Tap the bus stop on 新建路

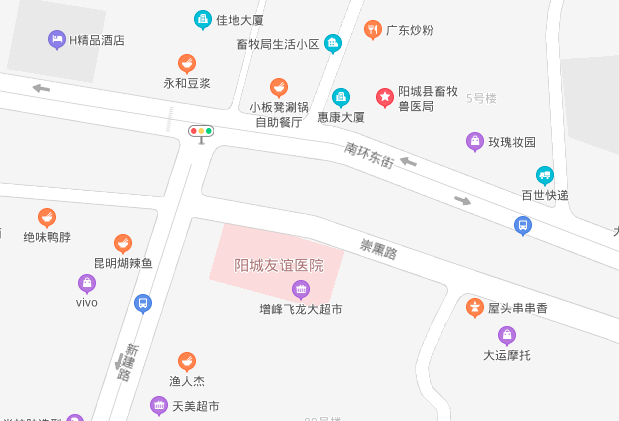143,302
